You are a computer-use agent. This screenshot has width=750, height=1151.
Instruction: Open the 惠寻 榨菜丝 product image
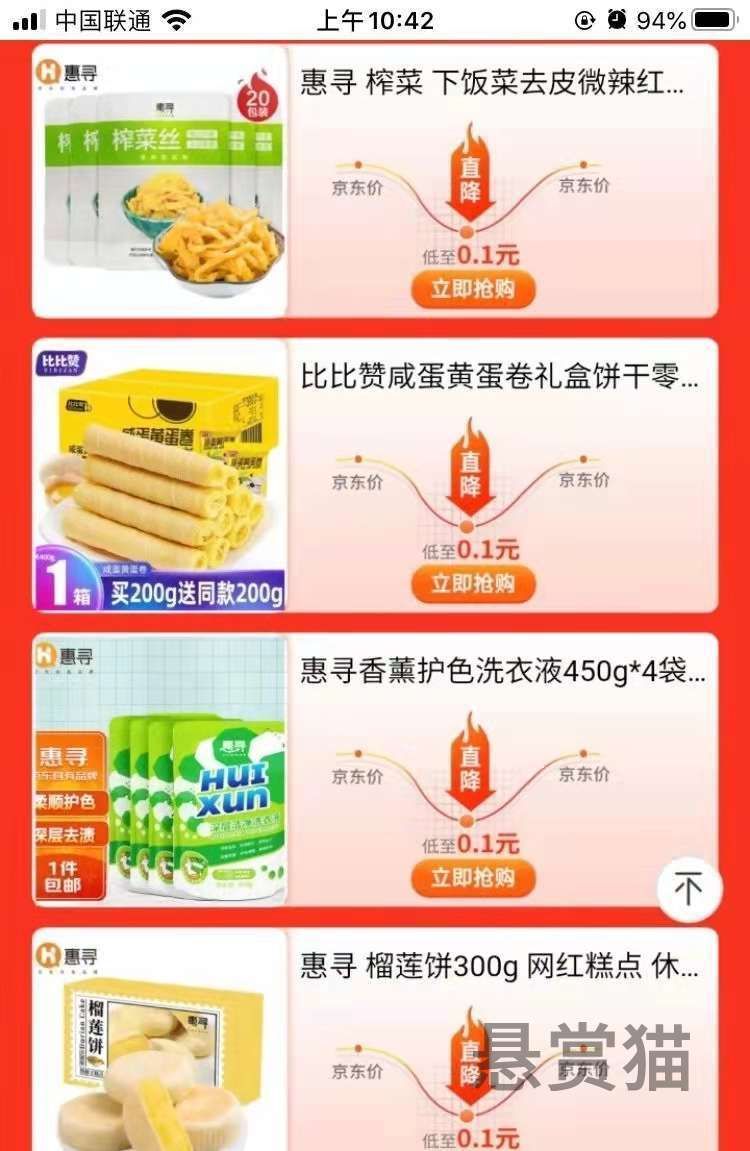coord(160,180)
